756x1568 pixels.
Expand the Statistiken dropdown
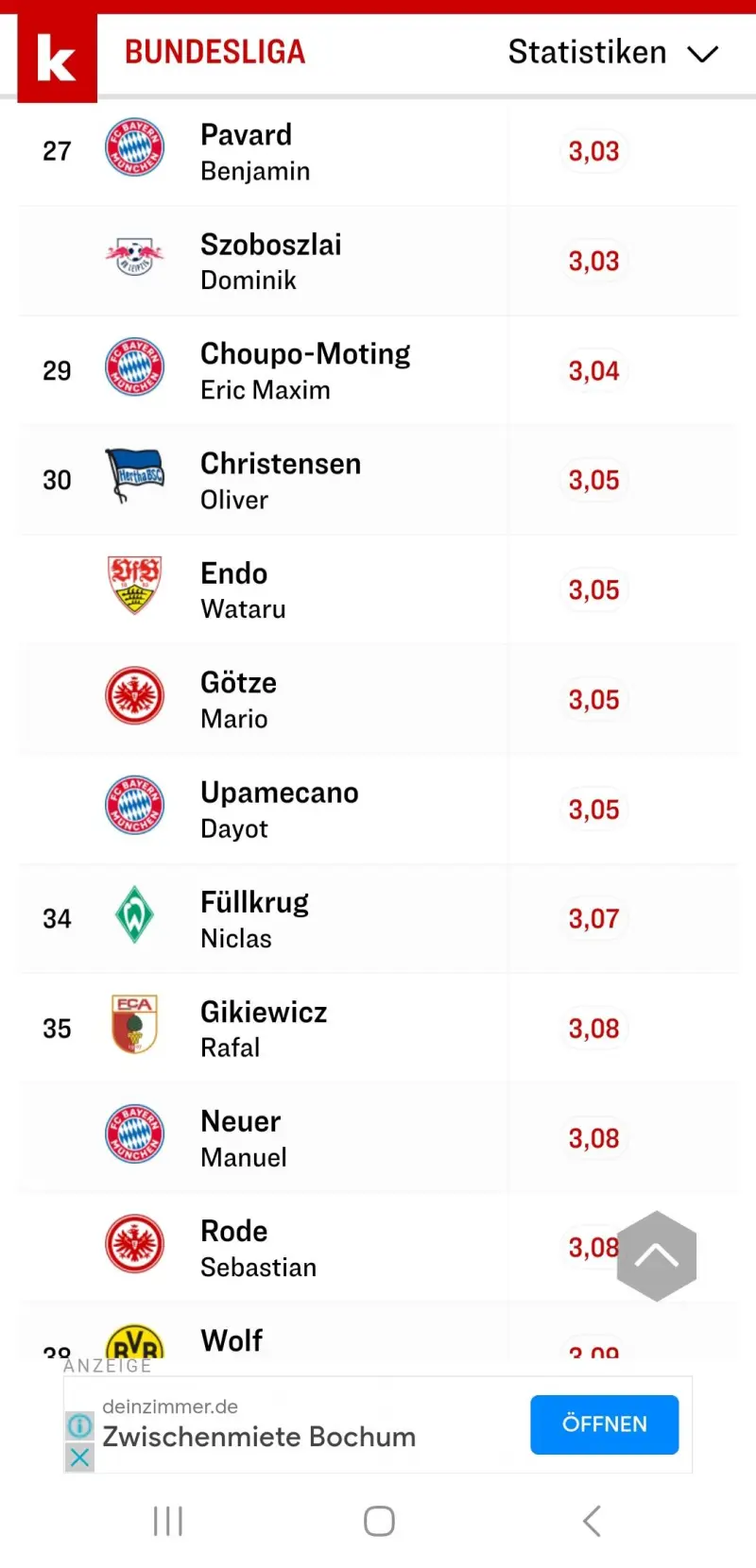point(613,53)
